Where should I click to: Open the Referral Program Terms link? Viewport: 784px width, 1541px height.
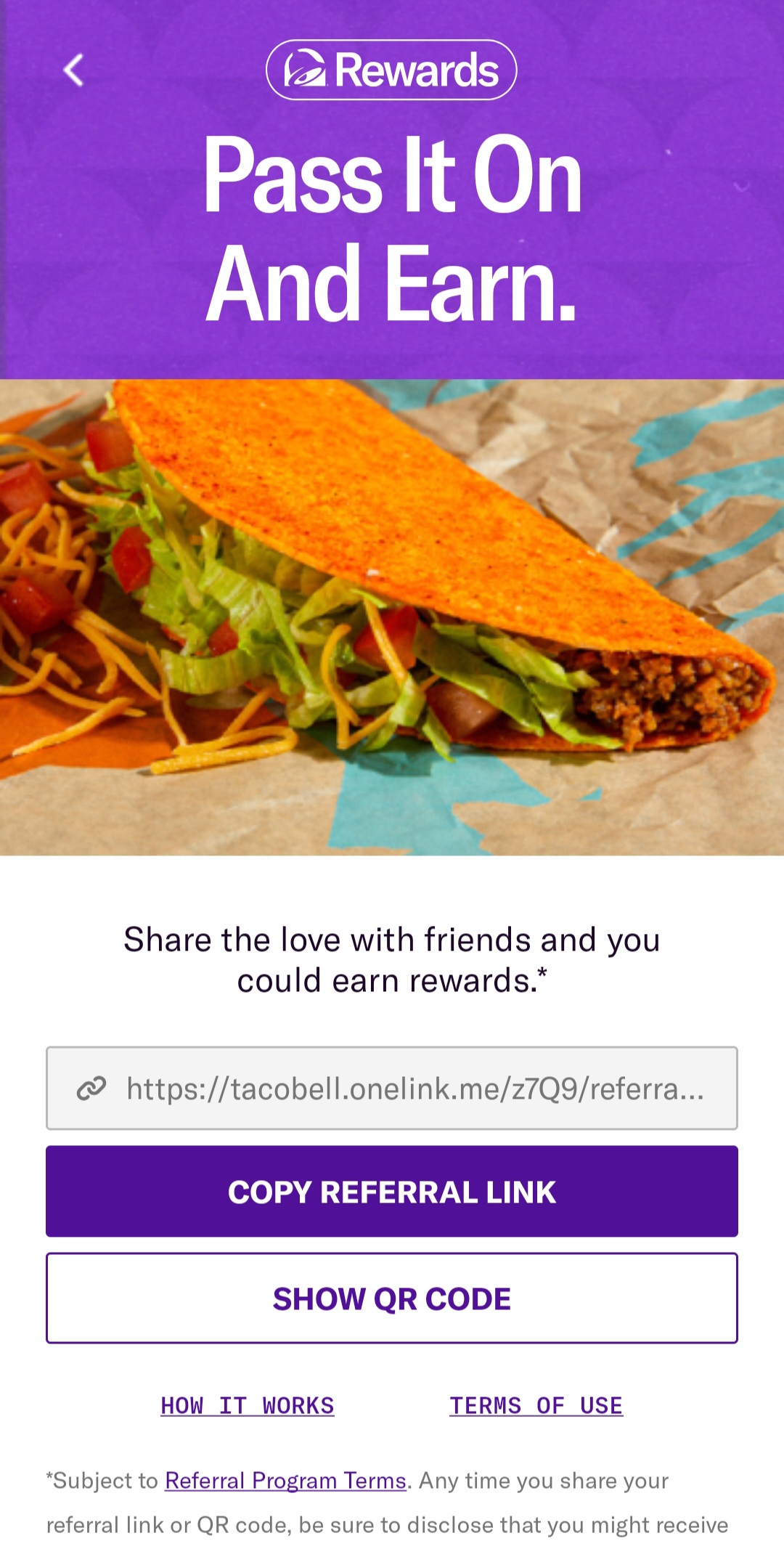coord(285,1481)
